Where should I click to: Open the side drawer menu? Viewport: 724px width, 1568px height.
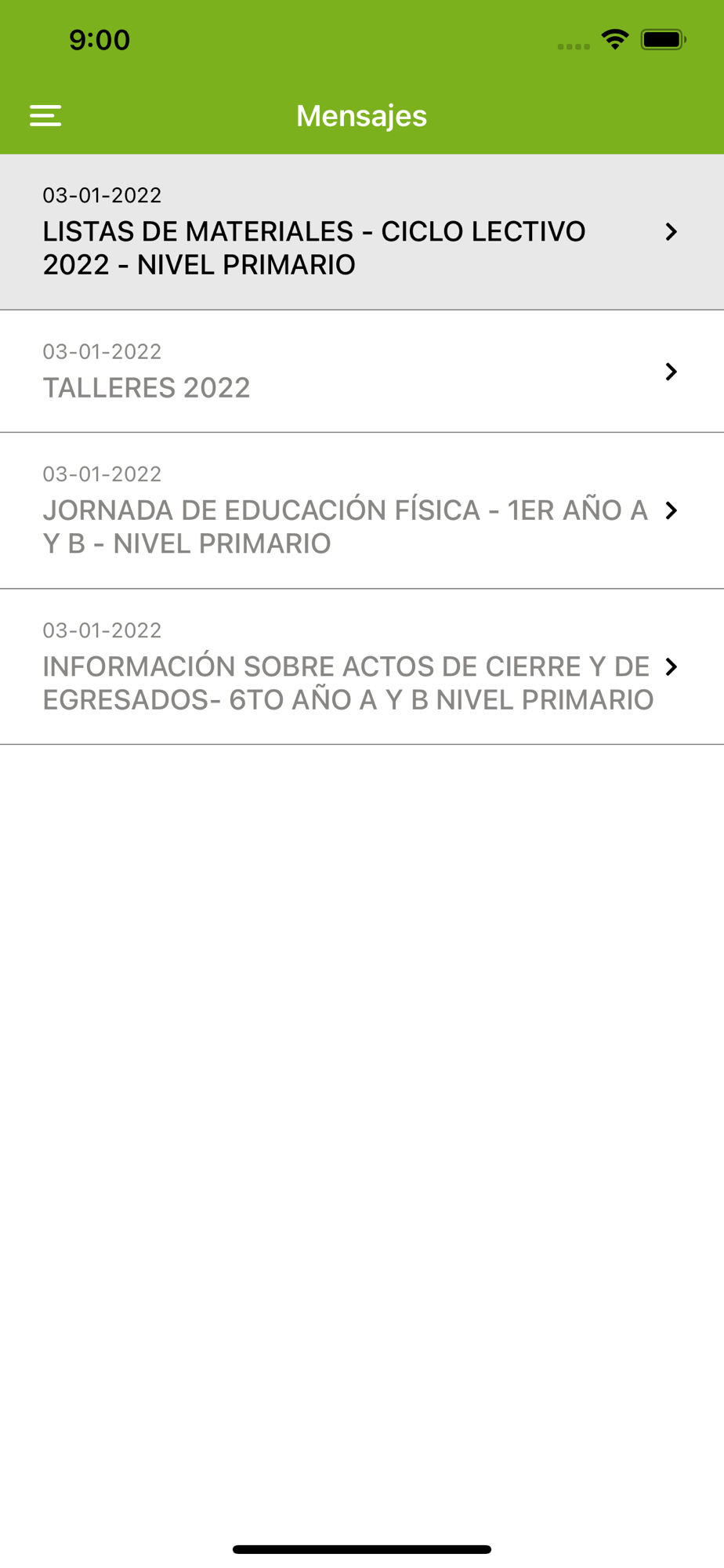point(45,116)
